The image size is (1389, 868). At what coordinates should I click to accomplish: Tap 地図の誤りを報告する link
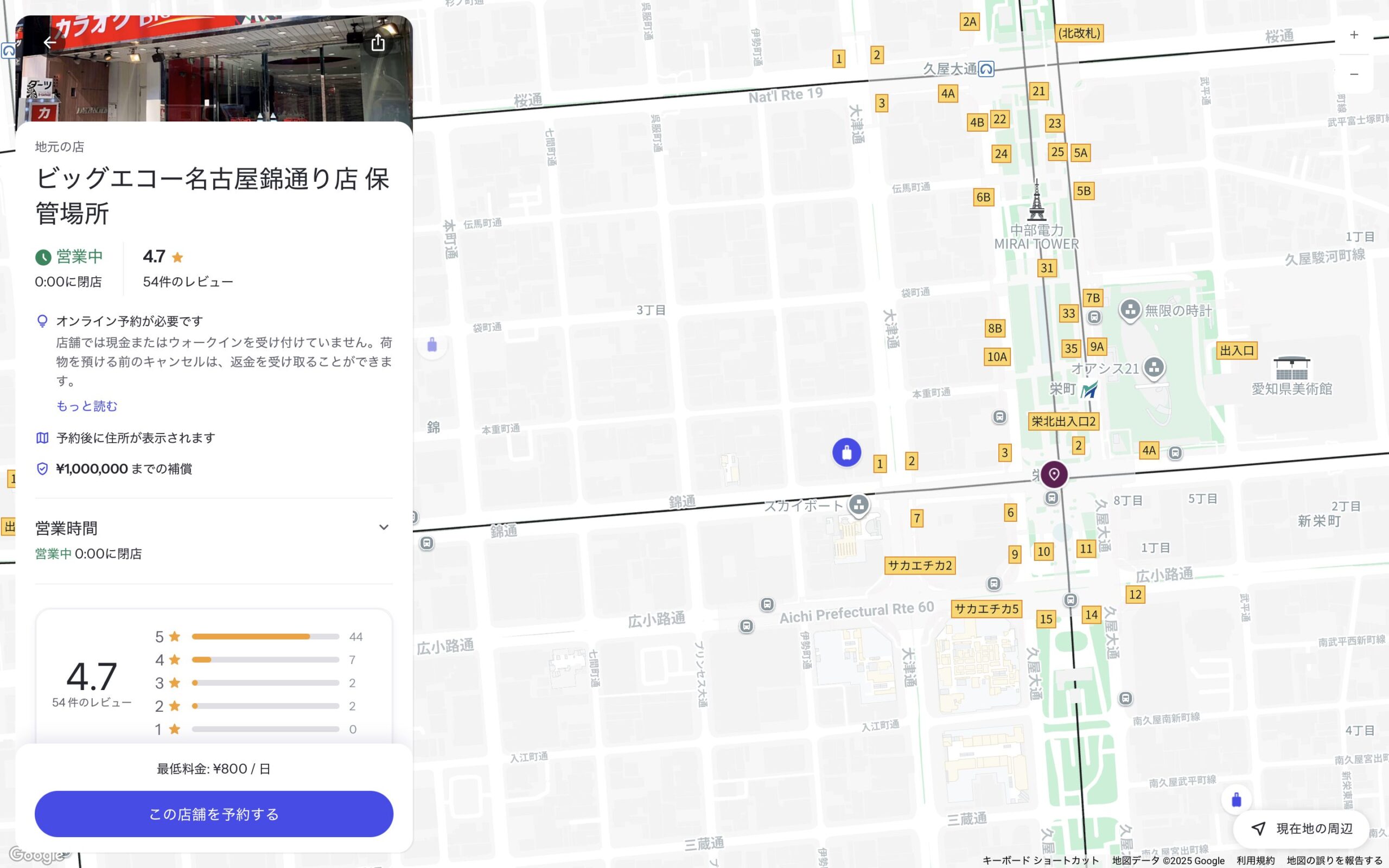click(1334, 860)
